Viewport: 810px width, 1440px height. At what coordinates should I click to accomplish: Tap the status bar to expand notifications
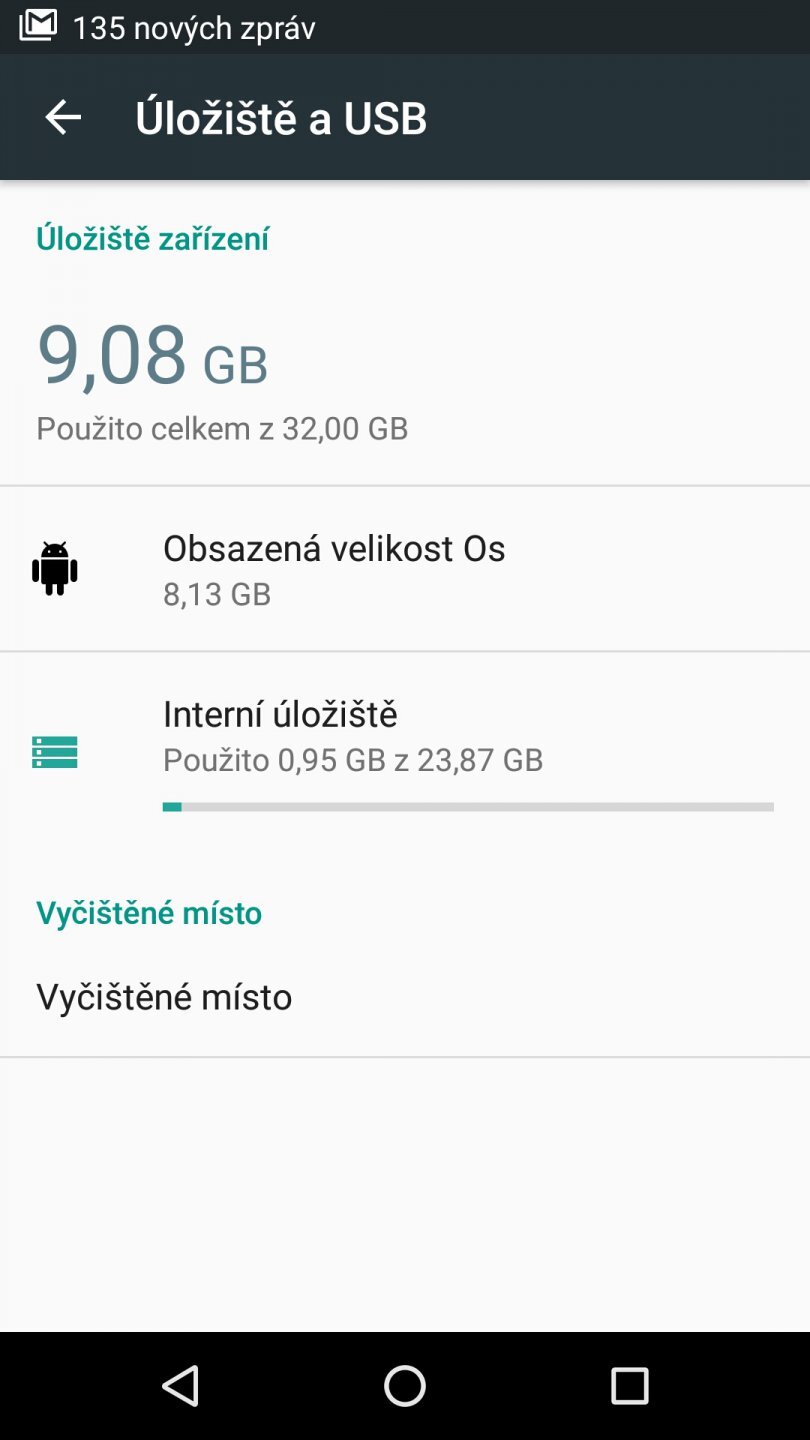[x=600, y=26]
